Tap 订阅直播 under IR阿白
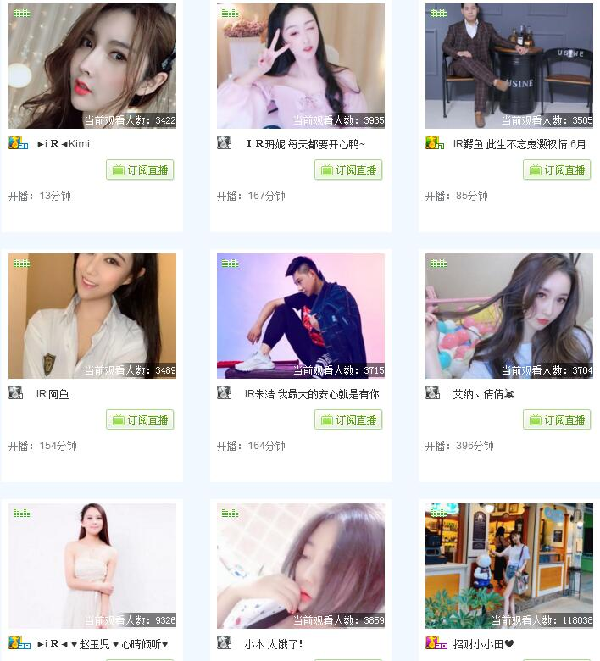Screen dimensions: 600x661 pos(140,420)
